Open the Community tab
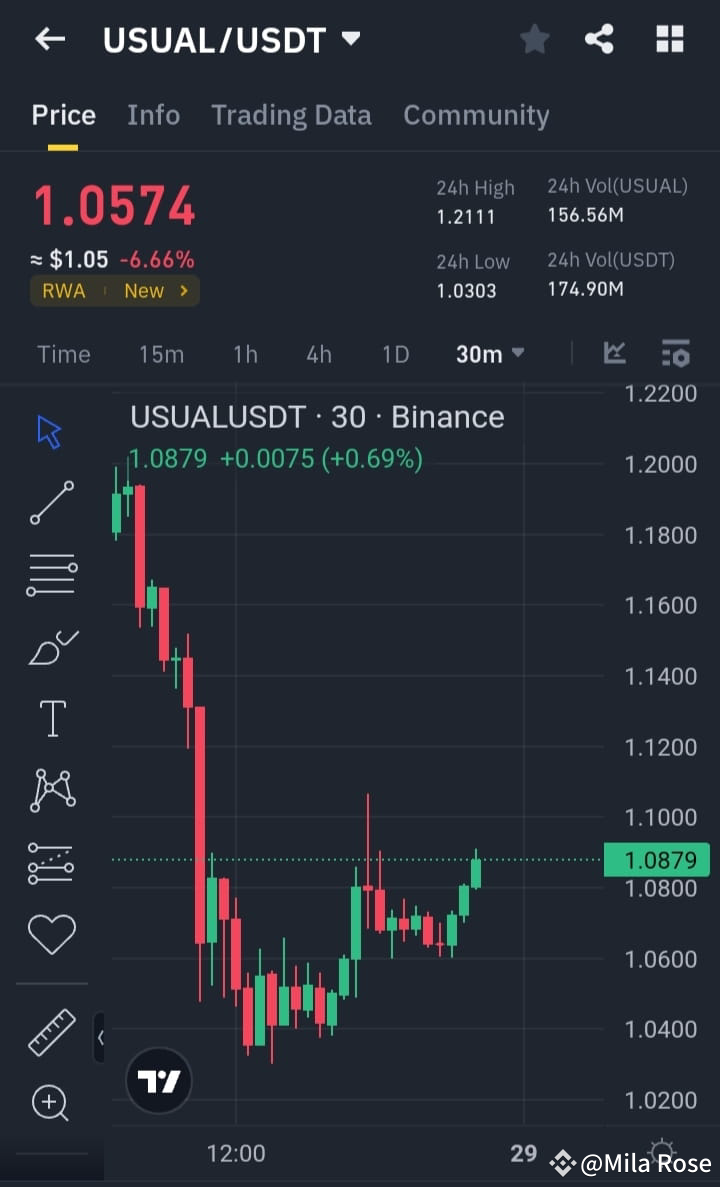The image size is (720, 1187). (476, 115)
